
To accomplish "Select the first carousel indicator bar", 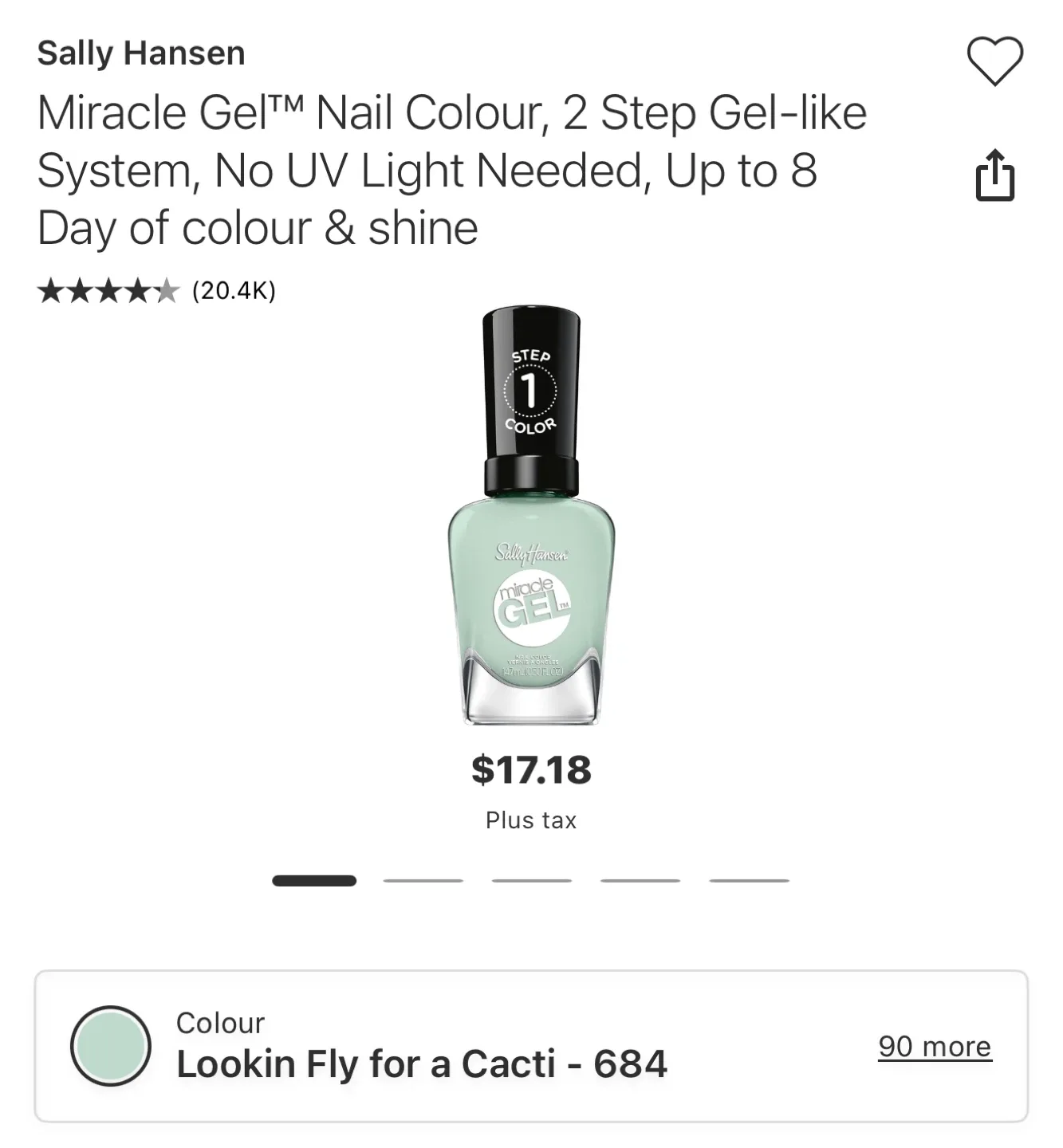I will click(313, 880).
